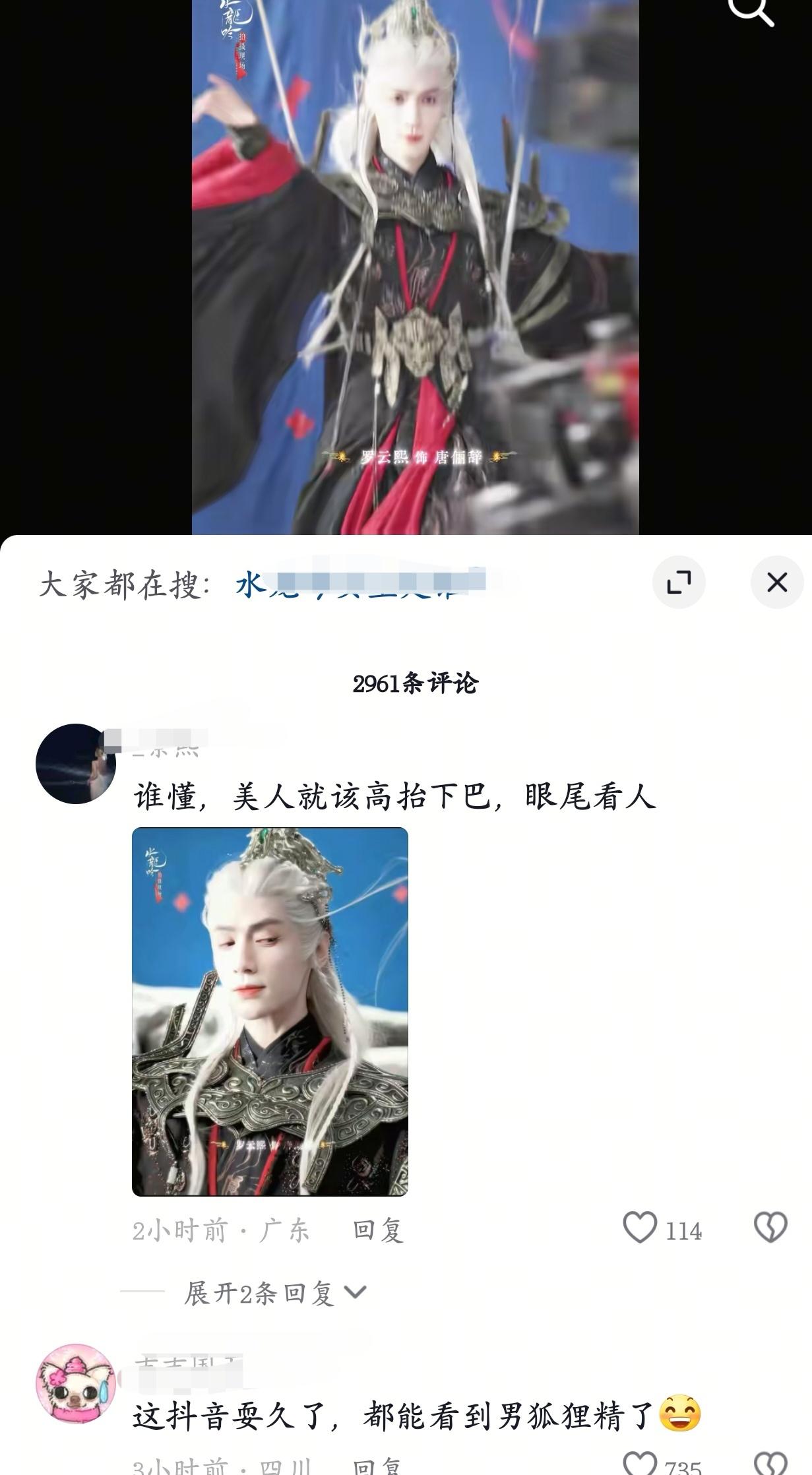Image resolution: width=812 pixels, height=1475 pixels.
Task: Like the comment with 114 likes
Action: pos(640,1229)
